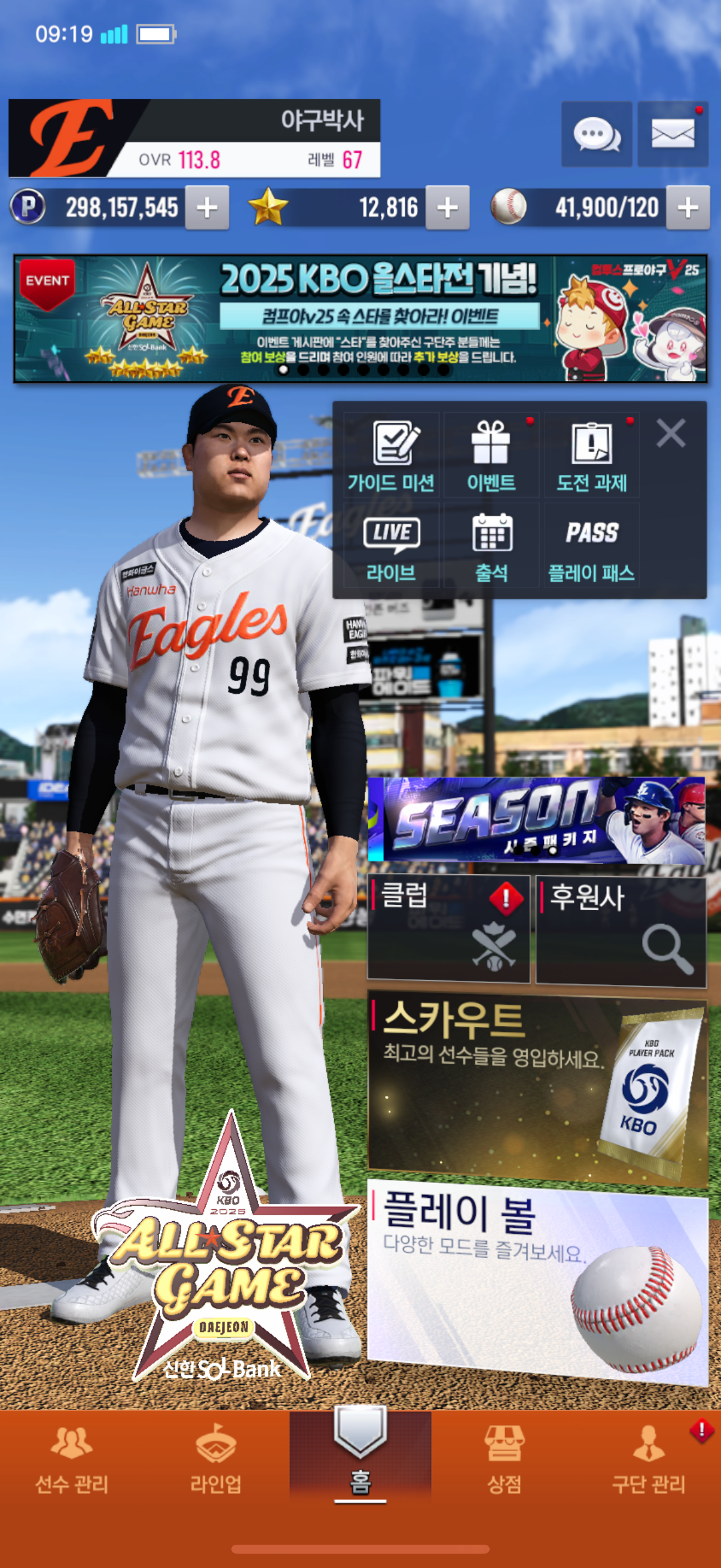Add more stars with the plus button

pos(447,208)
